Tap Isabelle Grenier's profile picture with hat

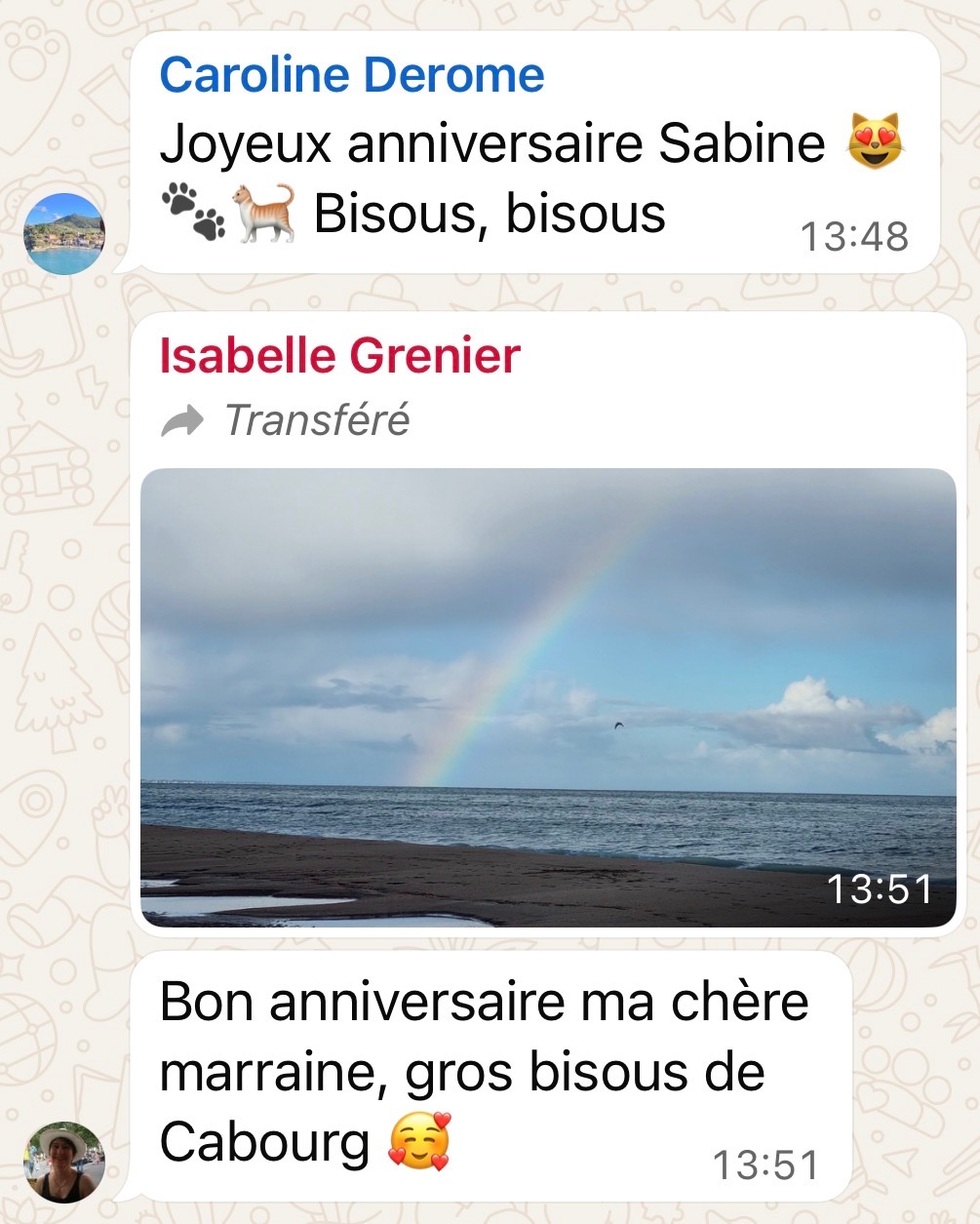[x=63, y=1162]
